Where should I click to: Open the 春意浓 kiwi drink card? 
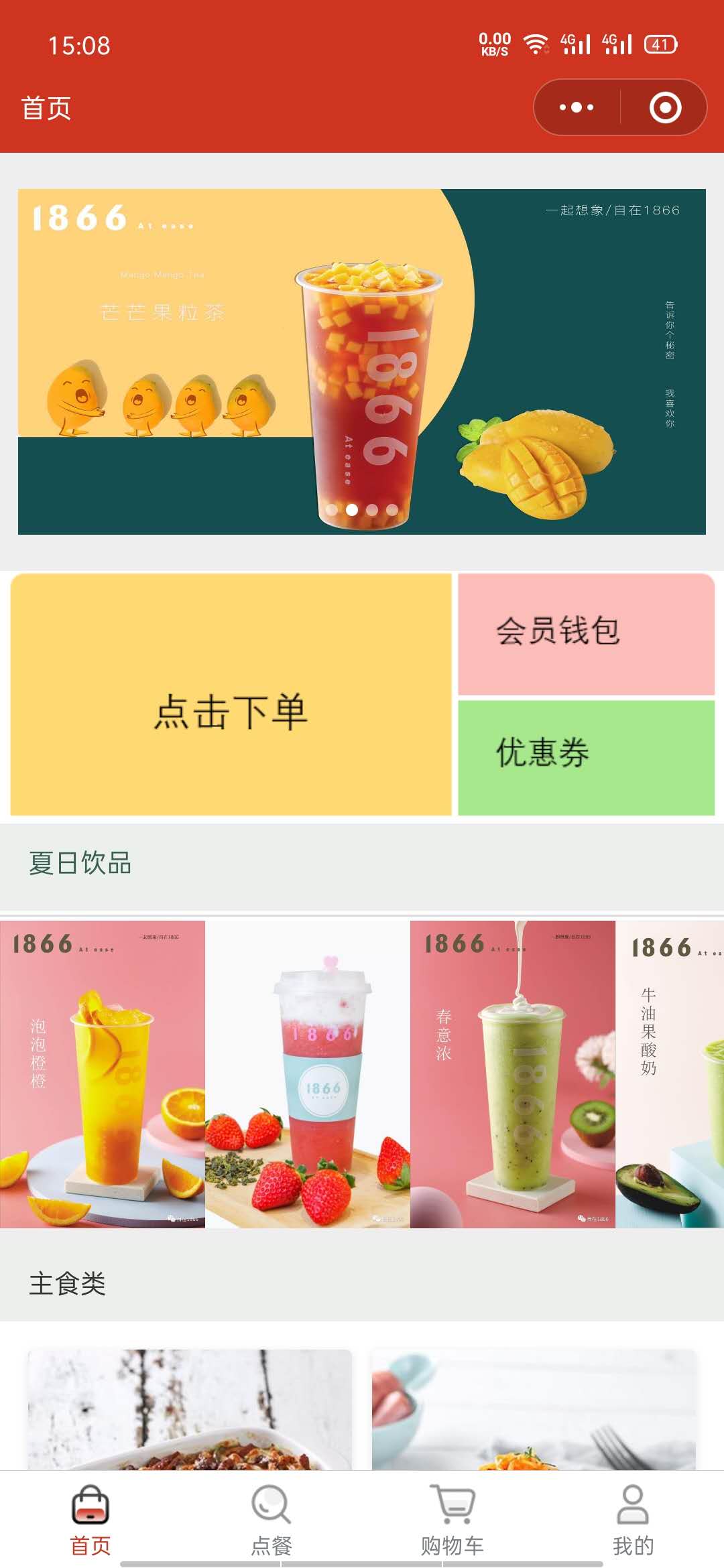point(512,1073)
